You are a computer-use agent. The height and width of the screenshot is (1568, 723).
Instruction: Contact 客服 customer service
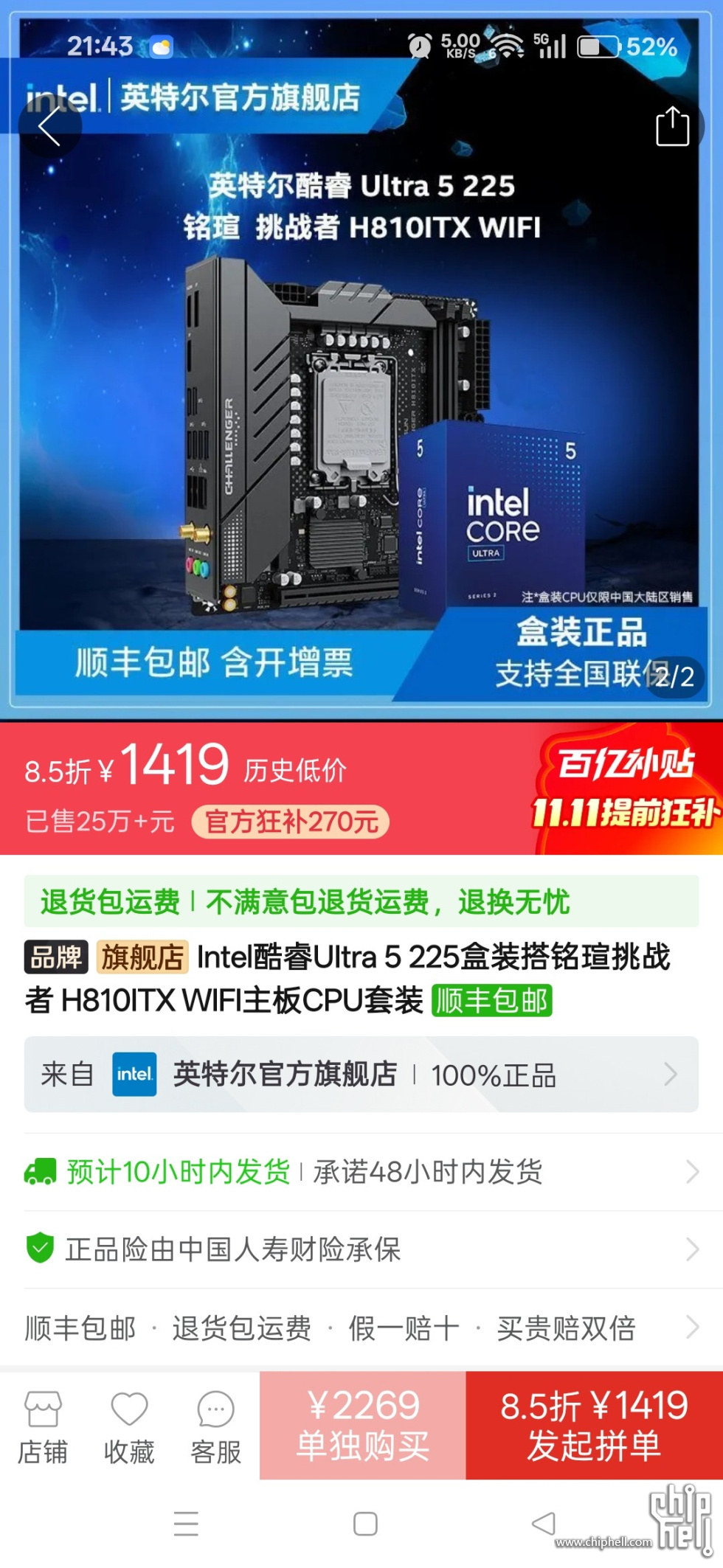215,1426
